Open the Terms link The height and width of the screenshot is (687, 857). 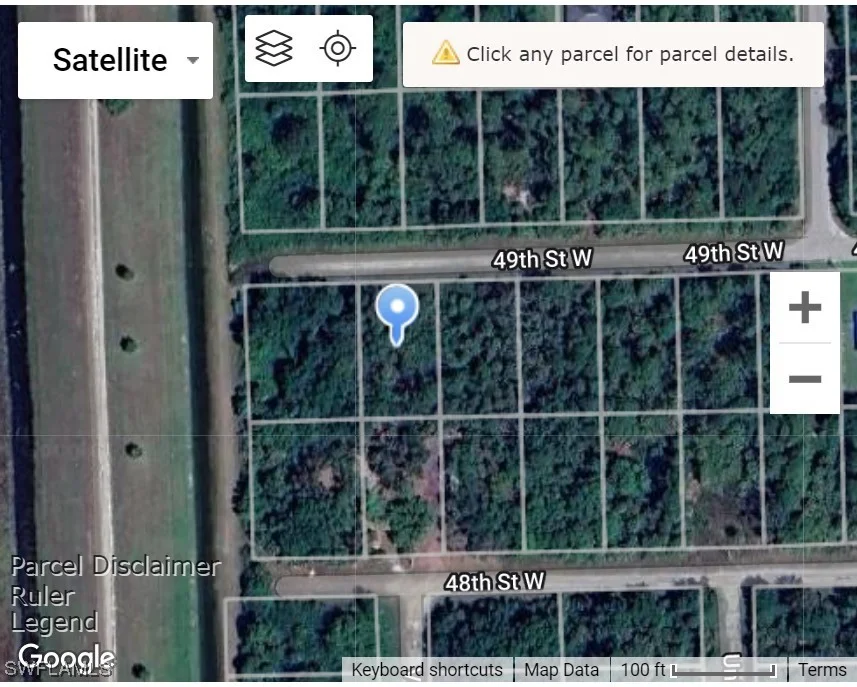822,670
